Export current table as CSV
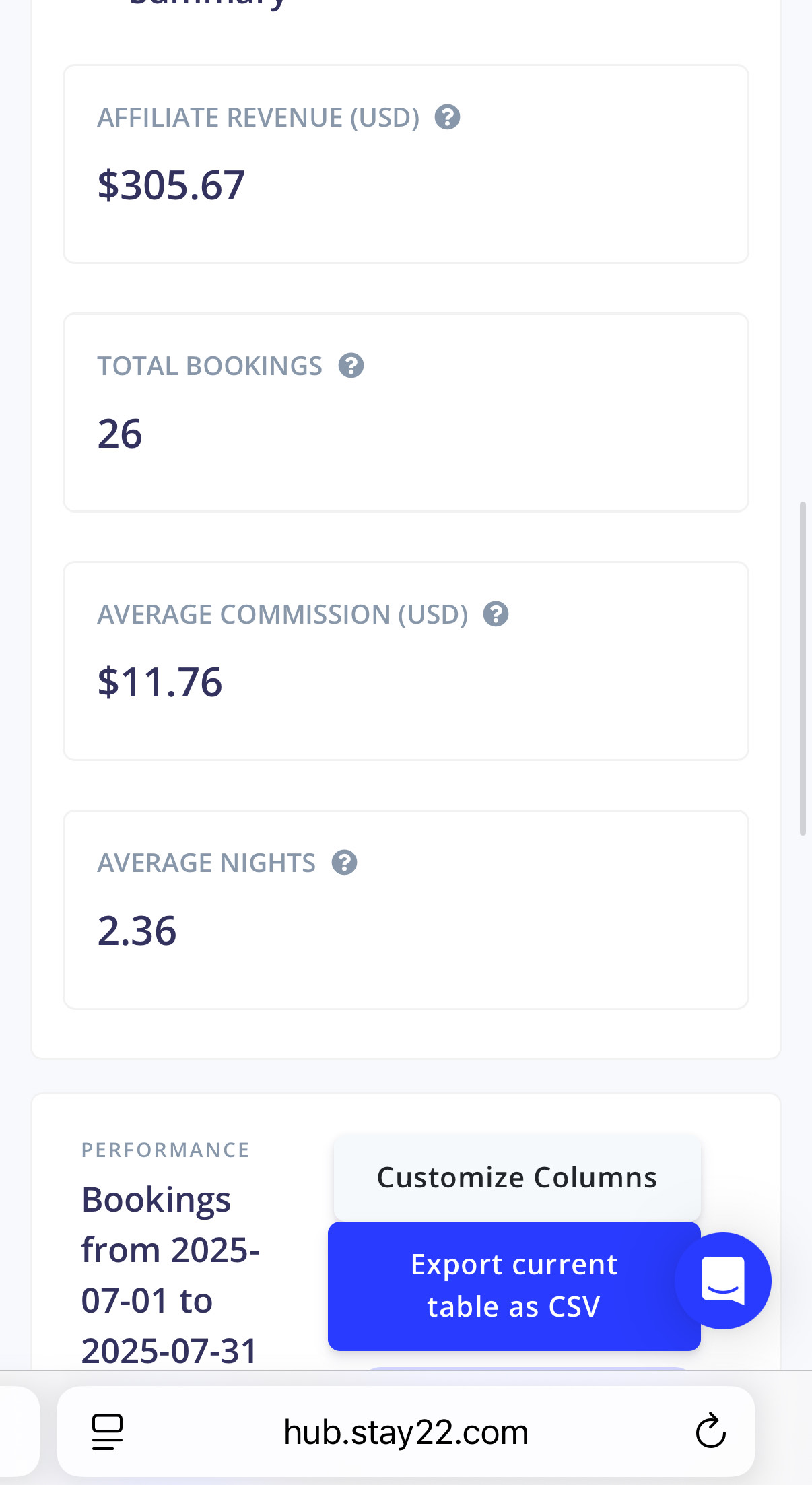 click(514, 1286)
